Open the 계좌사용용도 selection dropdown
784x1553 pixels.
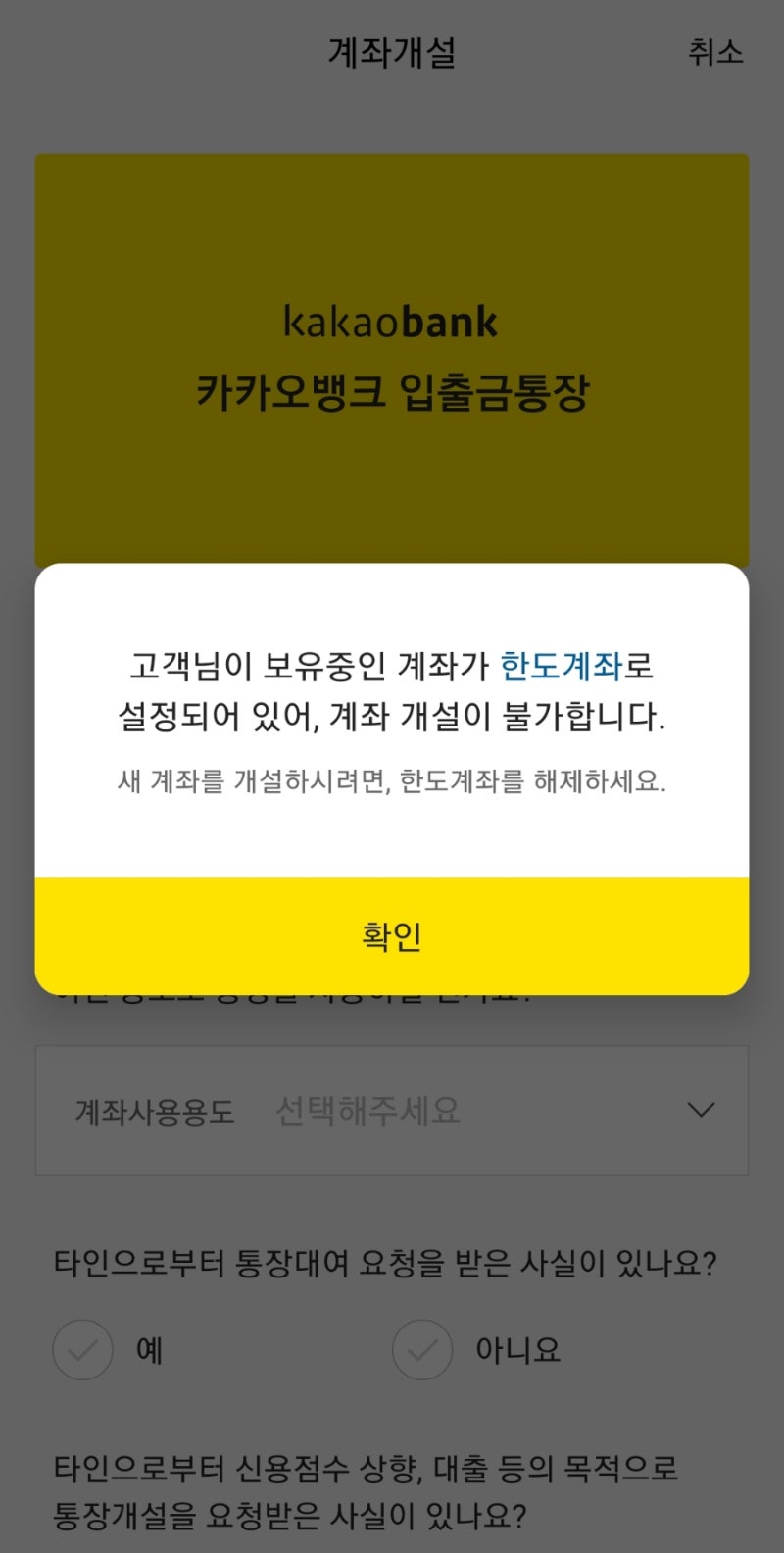392,1109
